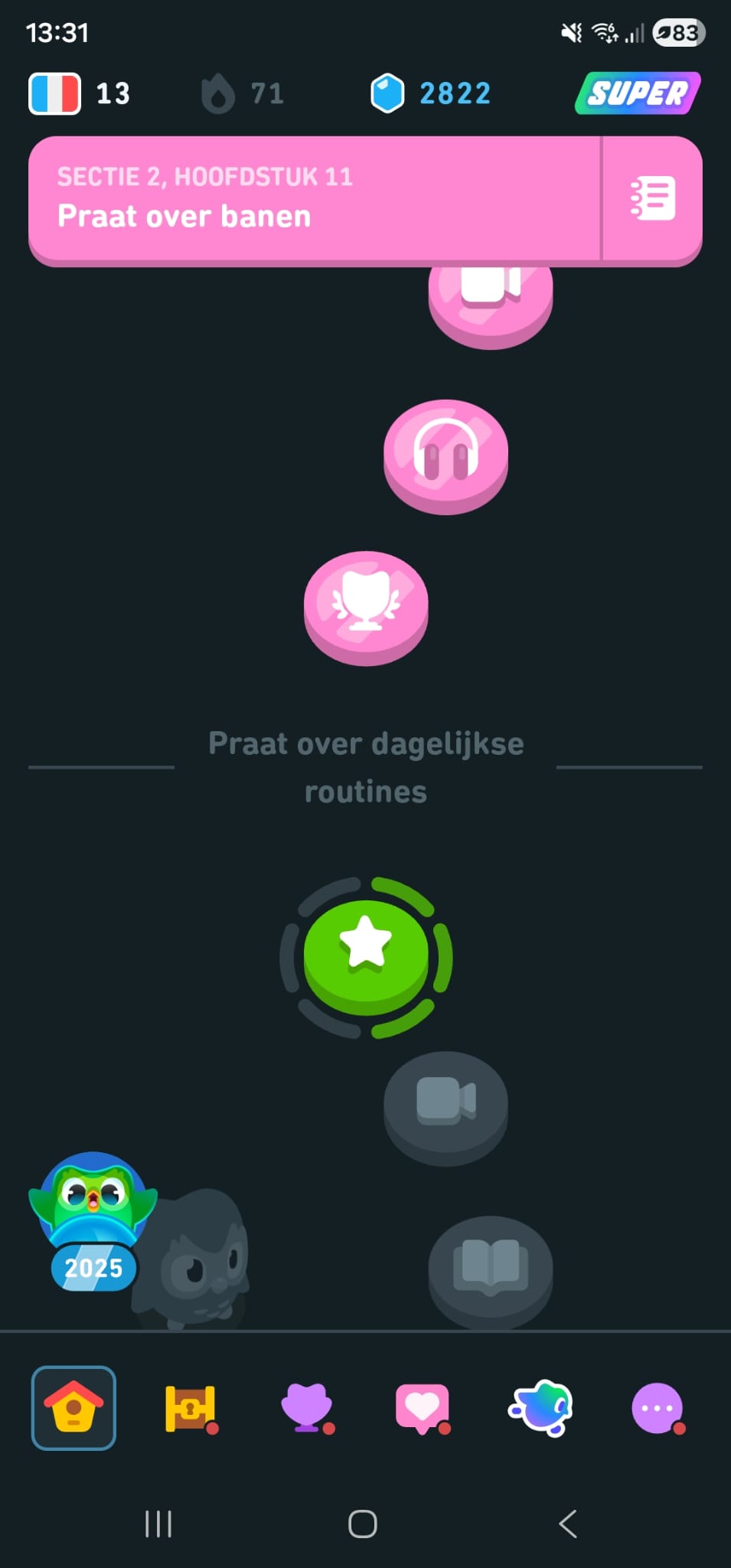Tap the Super badge
This screenshot has height=1568, width=731.
click(x=638, y=93)
